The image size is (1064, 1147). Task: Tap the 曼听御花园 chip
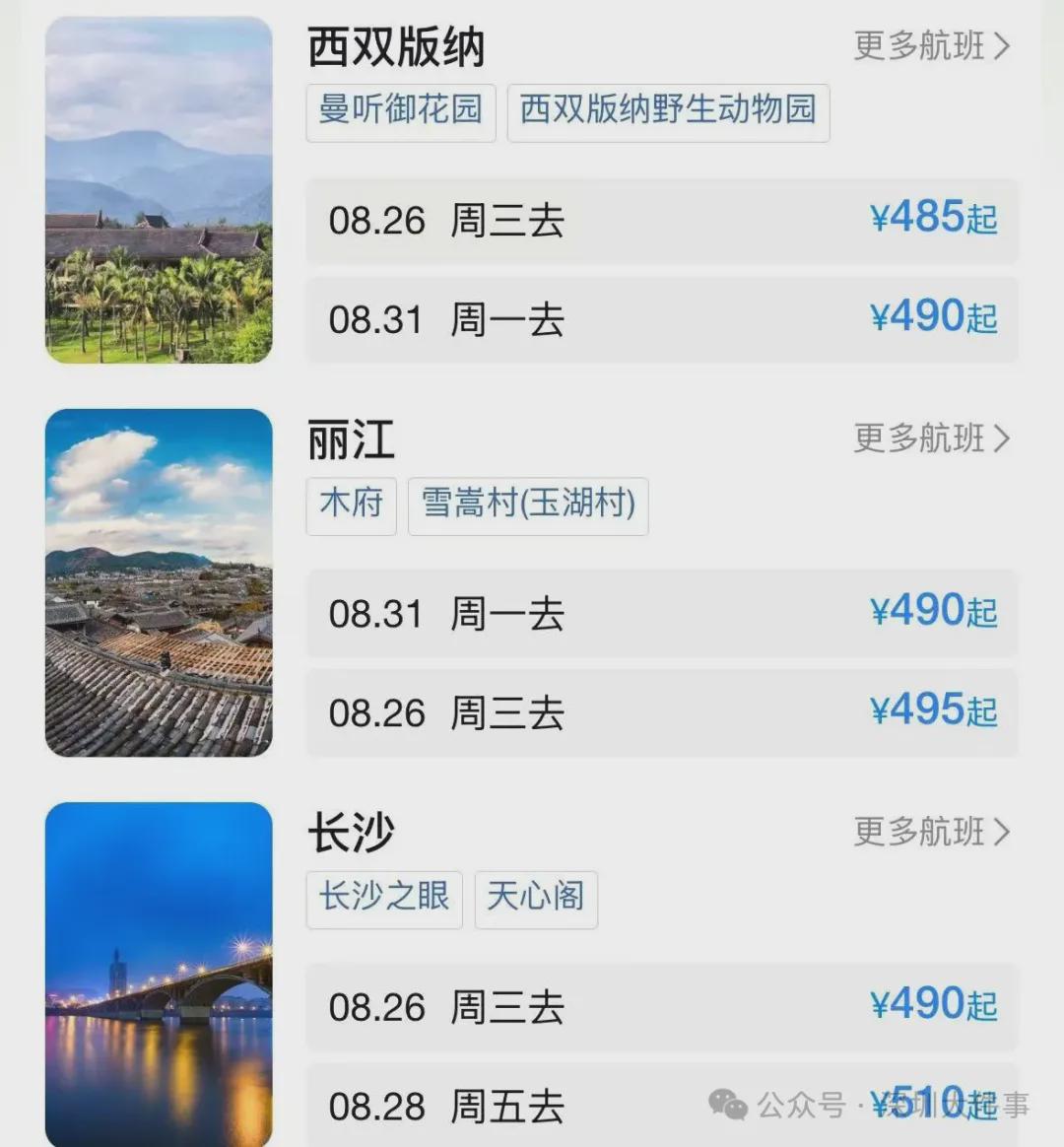point(401,112)
